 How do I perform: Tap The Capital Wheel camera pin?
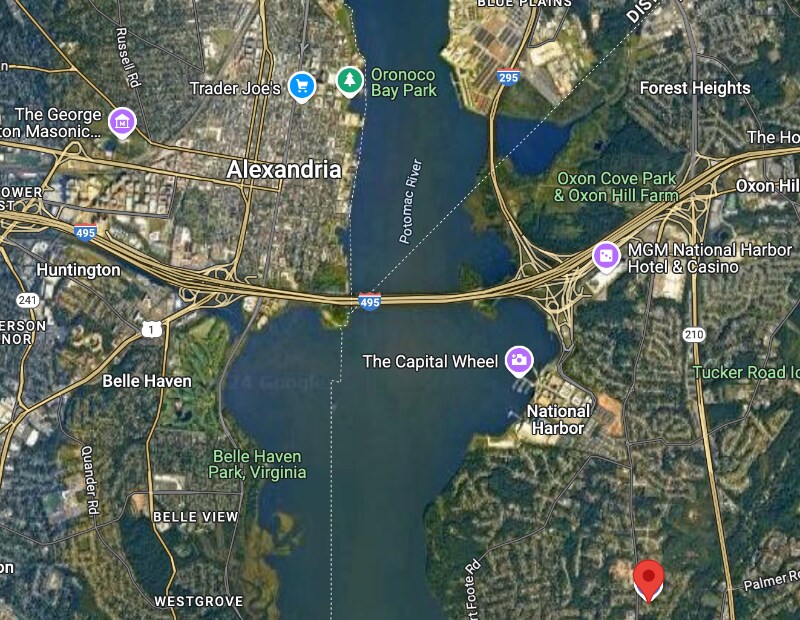518,359
